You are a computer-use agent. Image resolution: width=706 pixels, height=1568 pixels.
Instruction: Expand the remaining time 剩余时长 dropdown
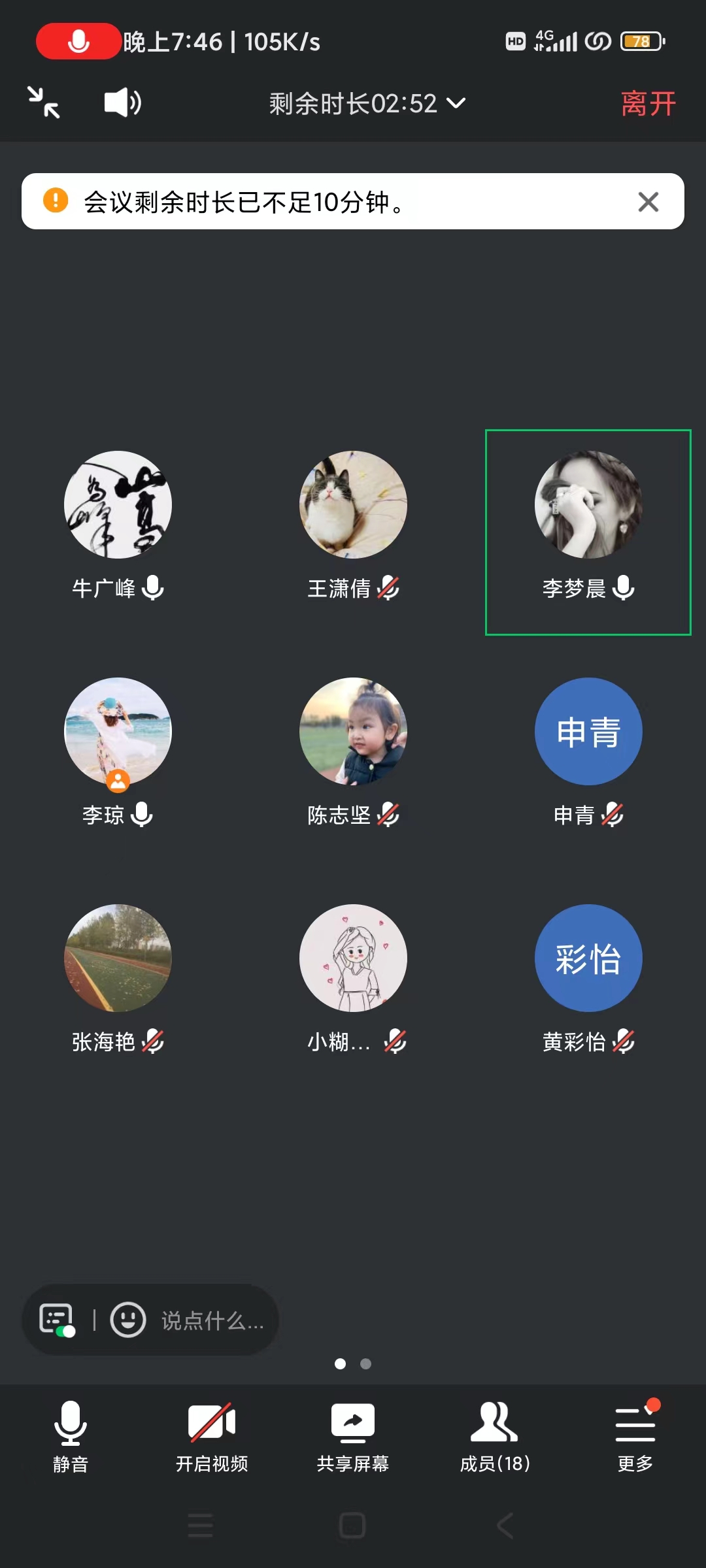coord(367,103)
